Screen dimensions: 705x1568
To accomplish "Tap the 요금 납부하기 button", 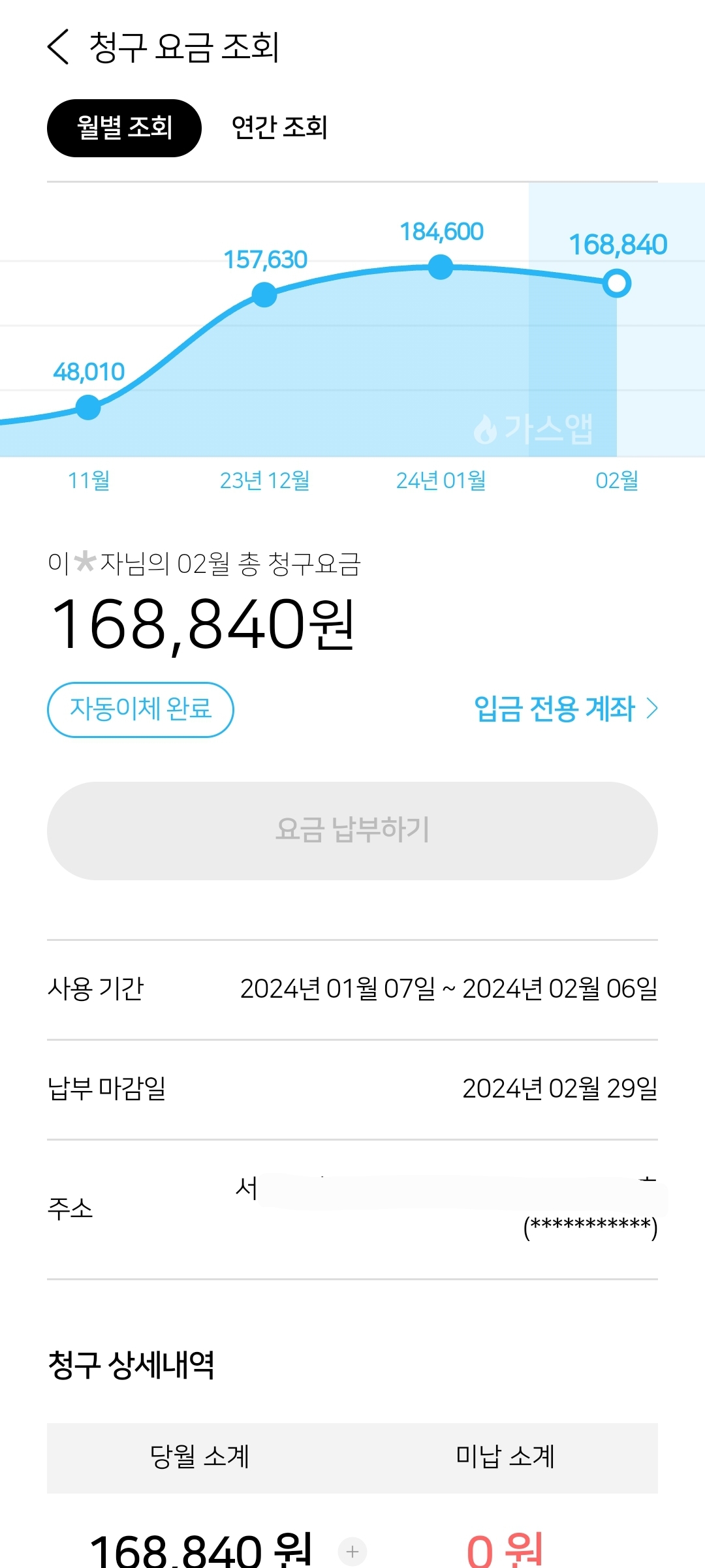I will pos(352,830).
